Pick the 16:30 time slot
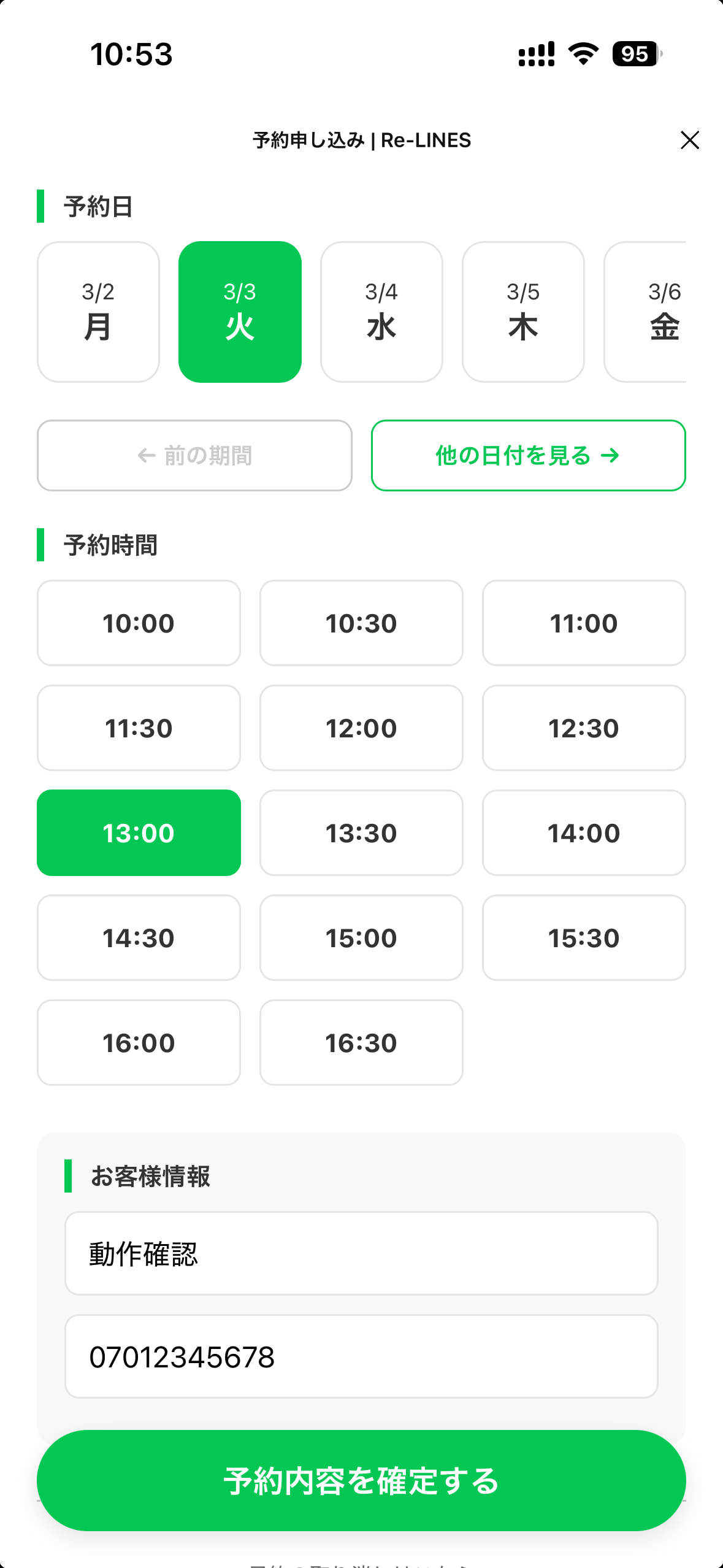 [x=361, y=1042]
